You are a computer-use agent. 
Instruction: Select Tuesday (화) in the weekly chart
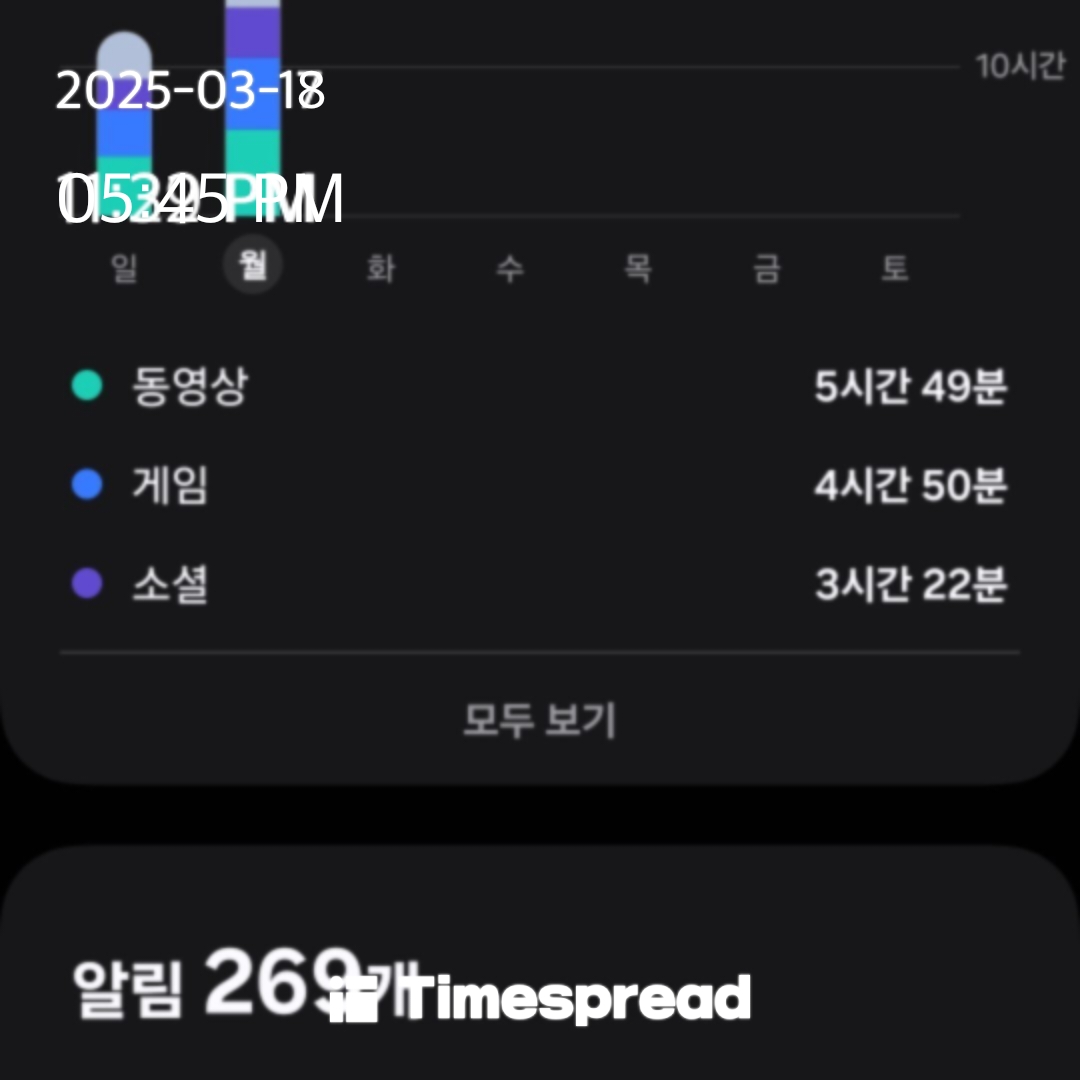[x=380, y=268]
